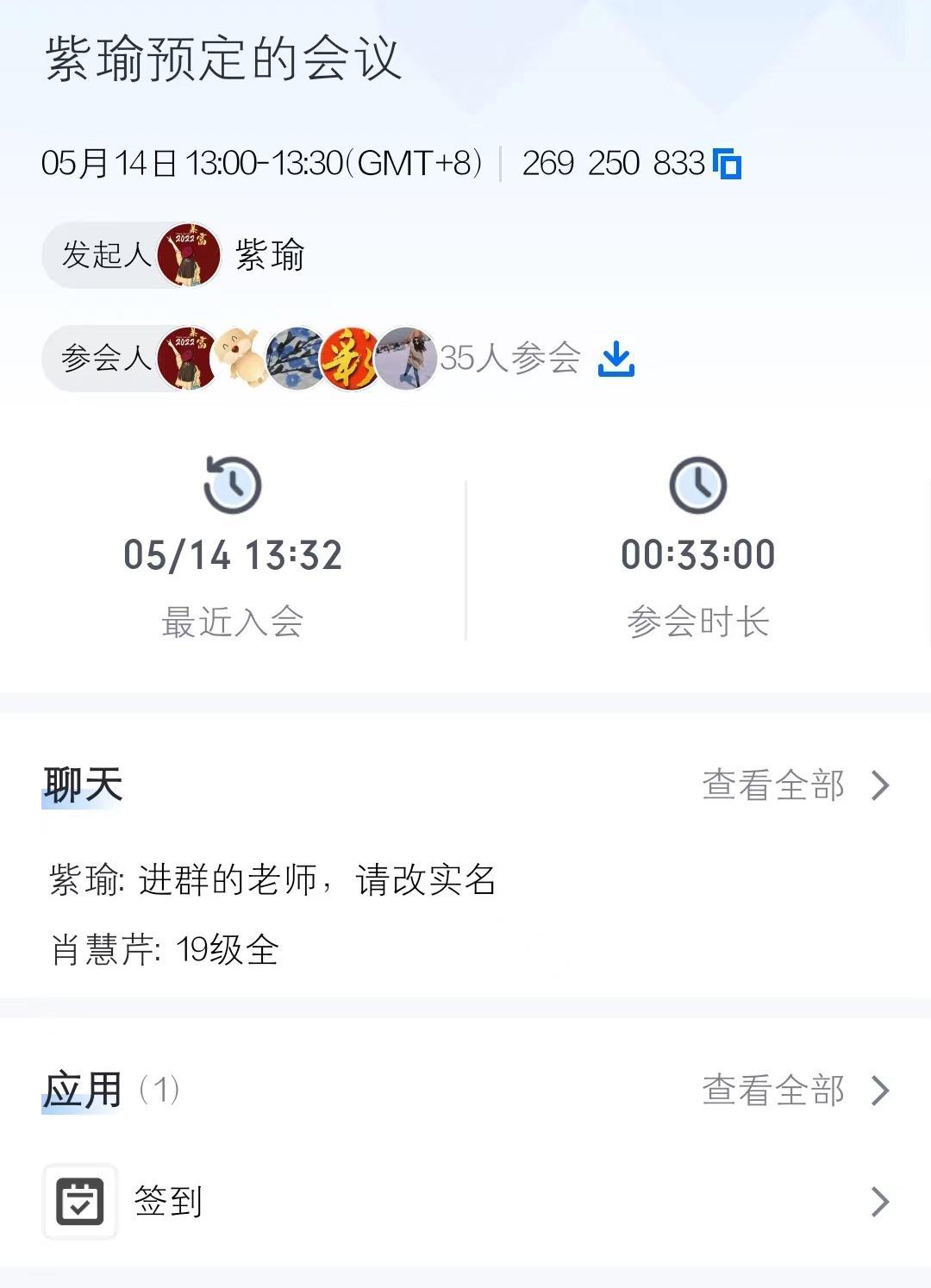Open the 签到 check-in app
931x1288 pixels.
pos(465,1201)
